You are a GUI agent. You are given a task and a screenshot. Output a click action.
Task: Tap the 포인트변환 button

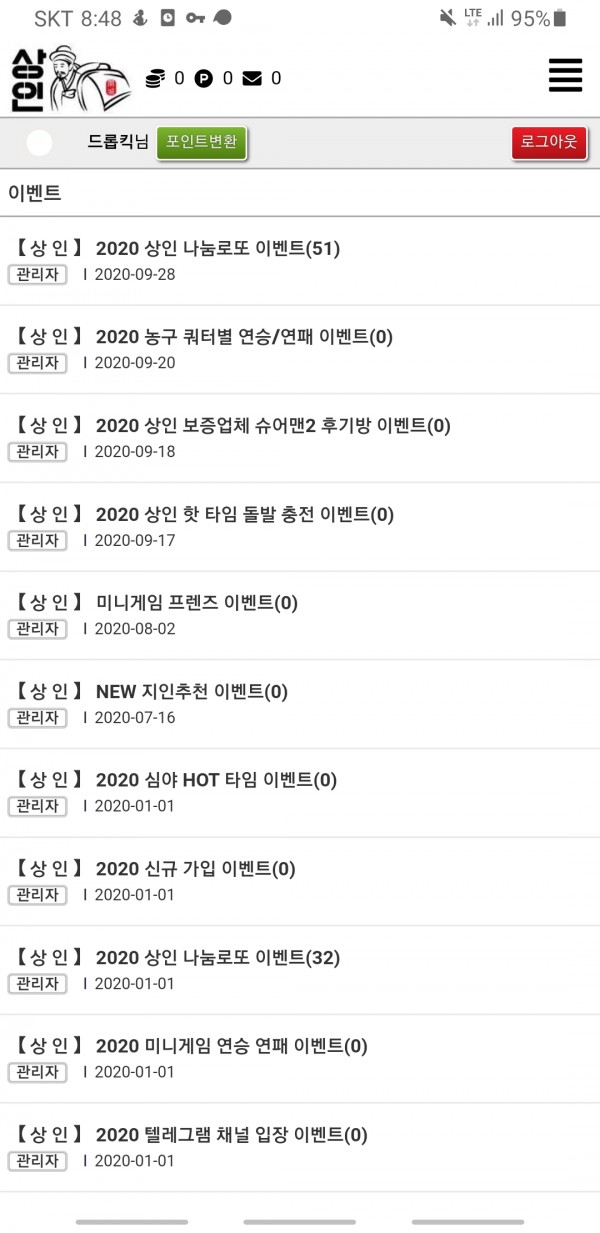(201, 142)
